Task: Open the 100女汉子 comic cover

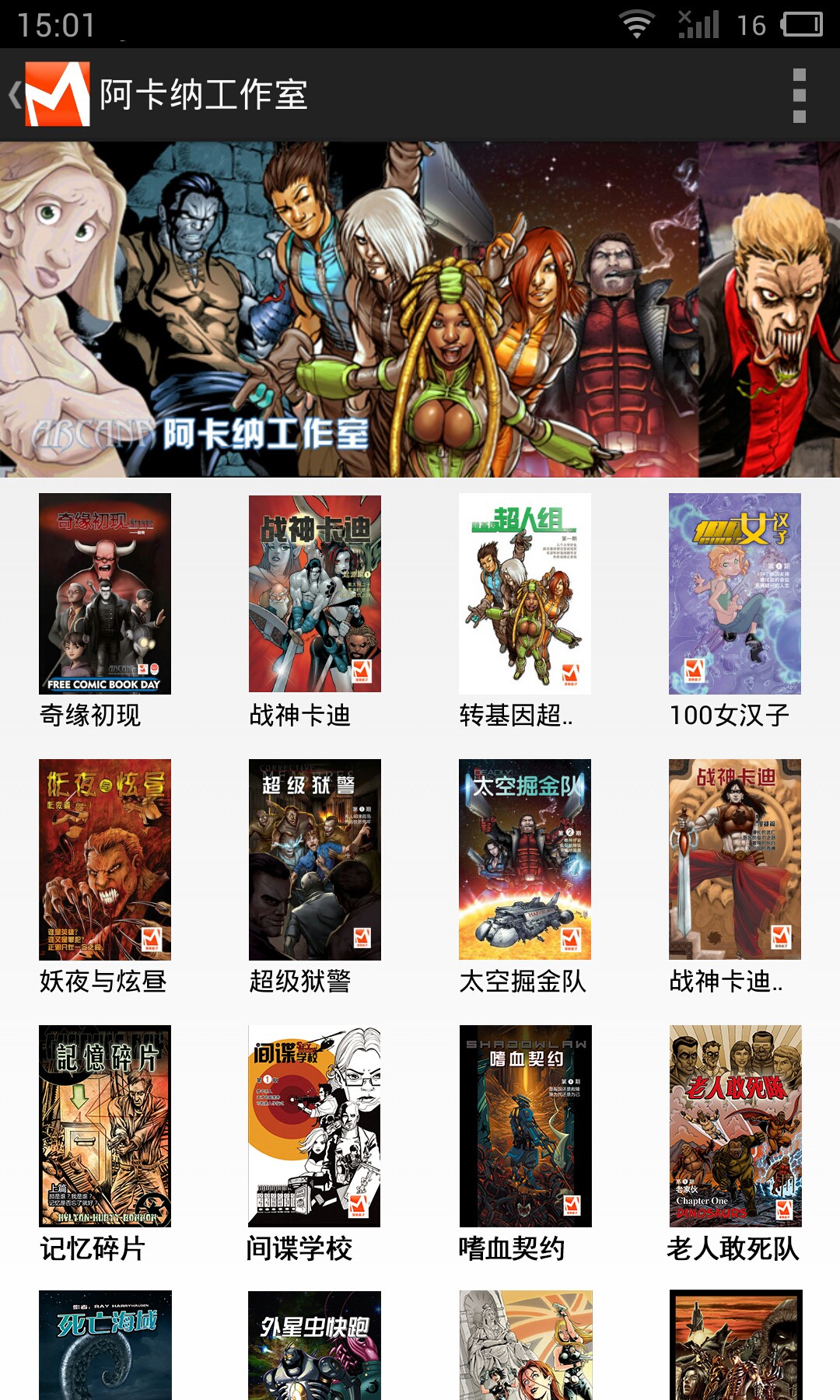Action: [736, 595]
